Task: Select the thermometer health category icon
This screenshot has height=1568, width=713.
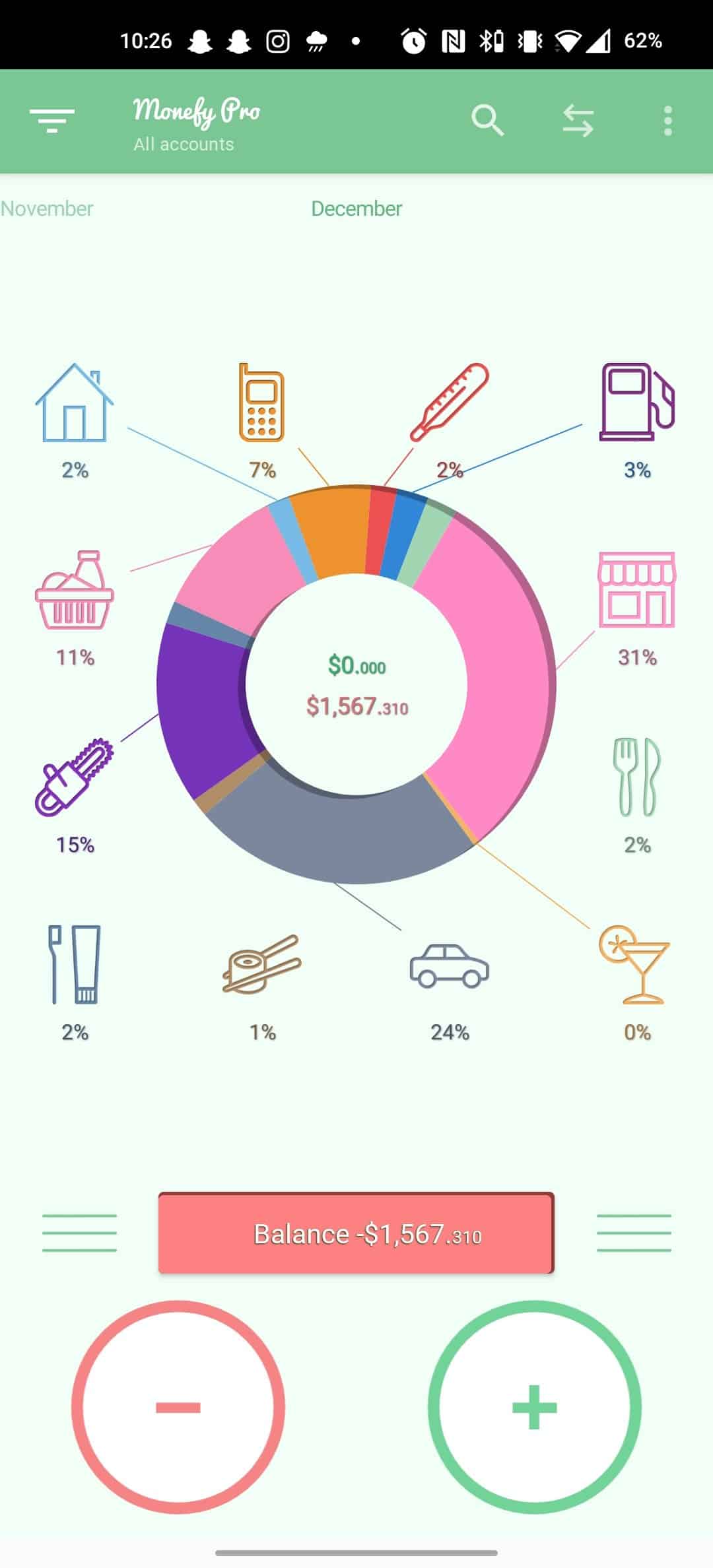Action: (450, 403)
